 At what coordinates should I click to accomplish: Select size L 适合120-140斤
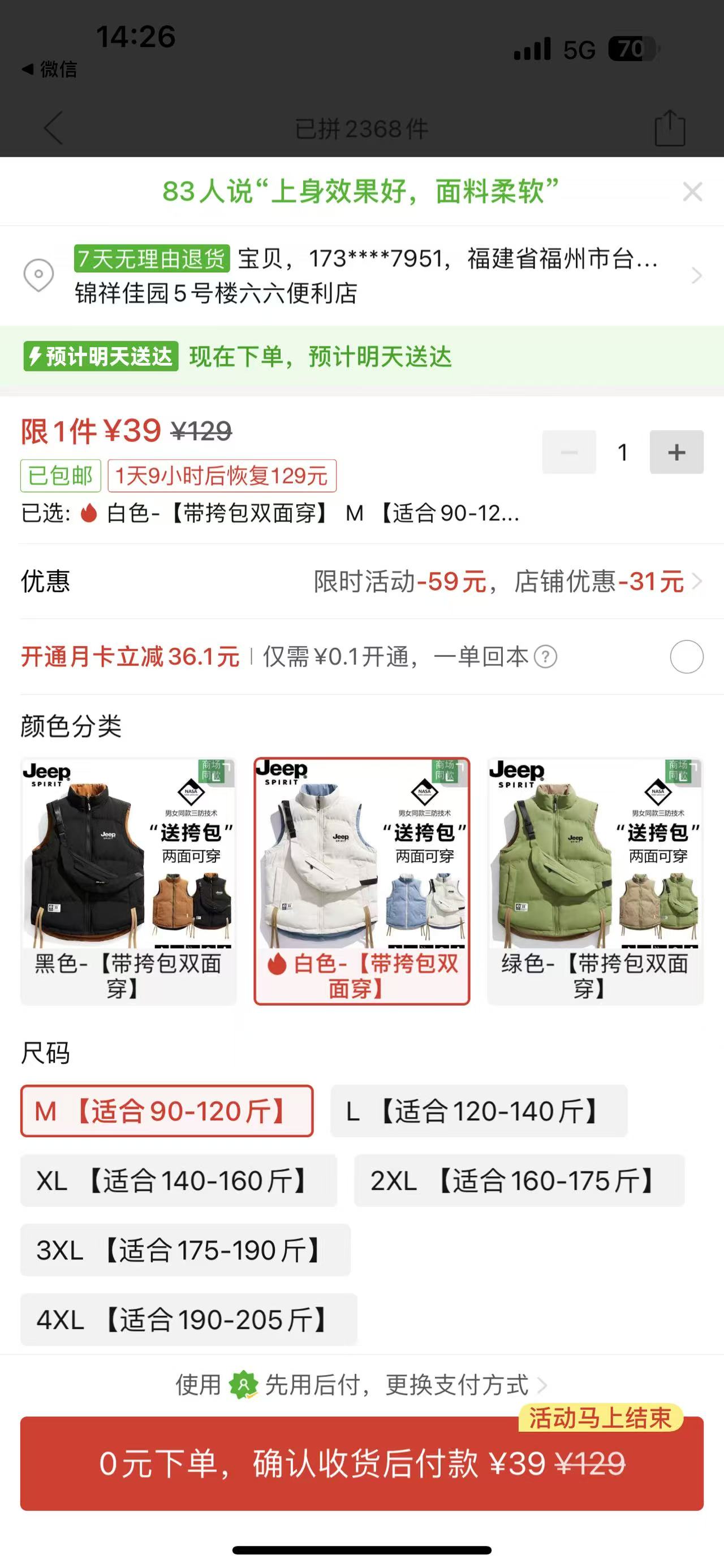pos(479,1111)
